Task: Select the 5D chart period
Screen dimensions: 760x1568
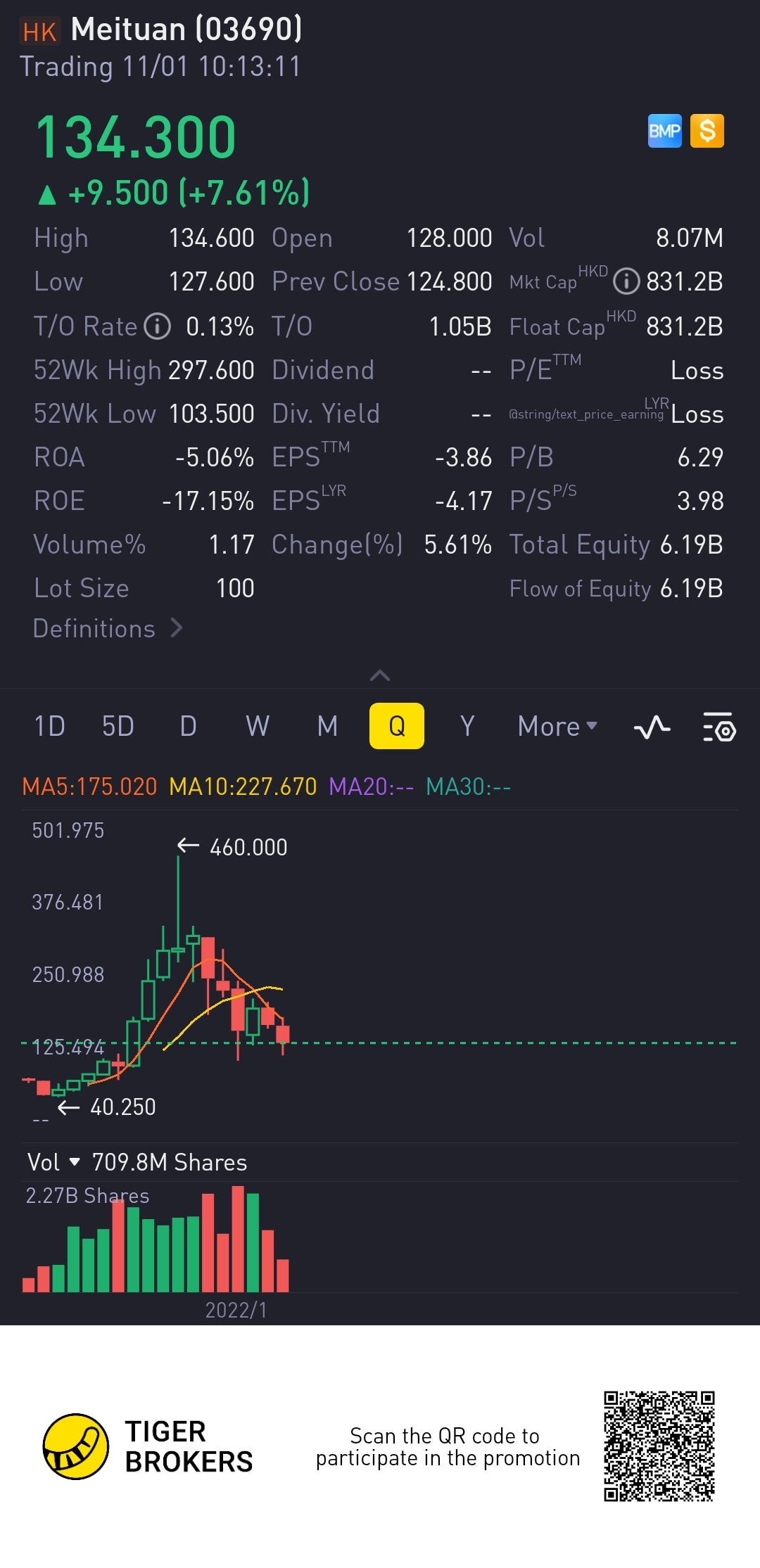Action: pos(118,726)
